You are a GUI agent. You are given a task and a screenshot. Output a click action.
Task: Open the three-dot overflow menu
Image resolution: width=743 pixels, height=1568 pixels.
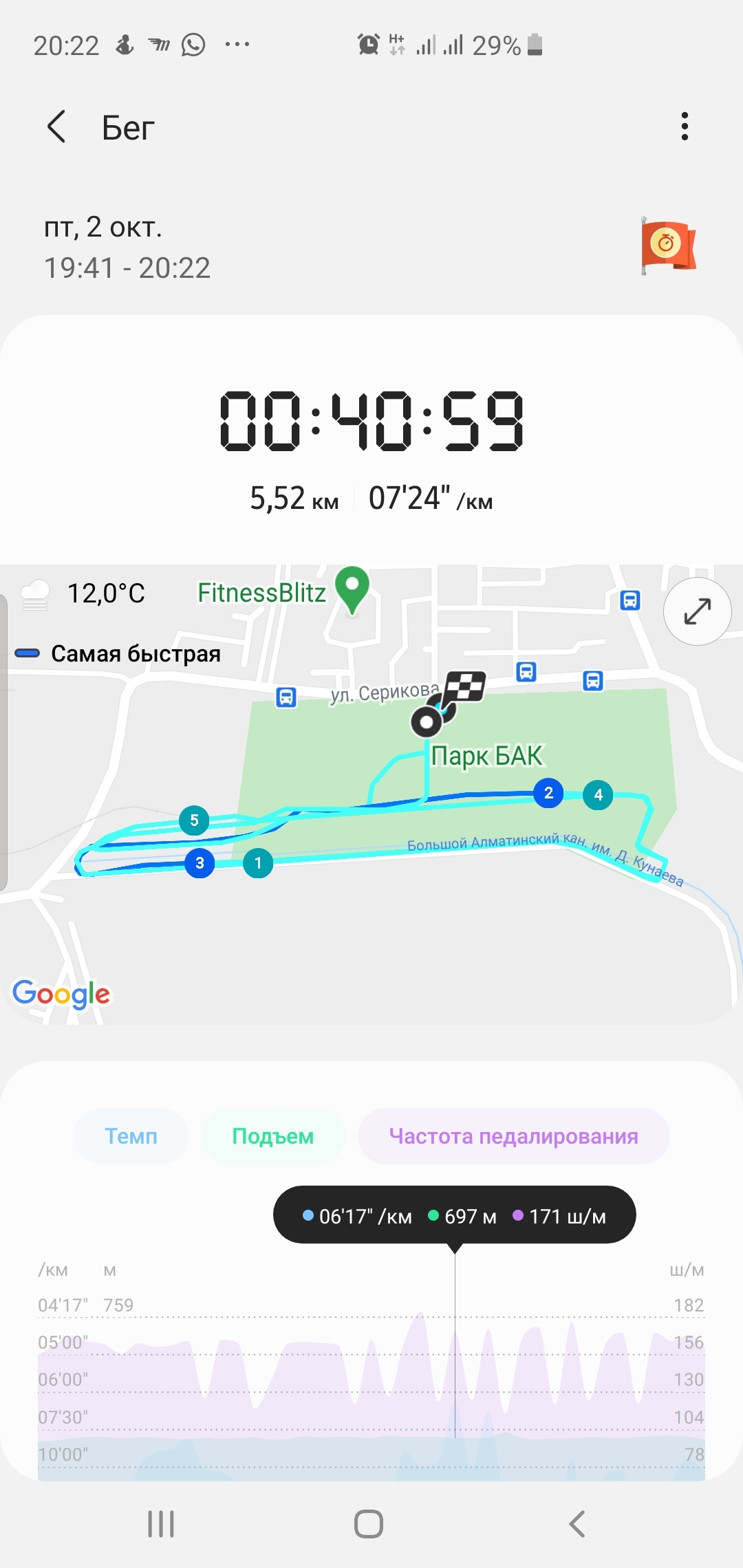pos(684,127)
